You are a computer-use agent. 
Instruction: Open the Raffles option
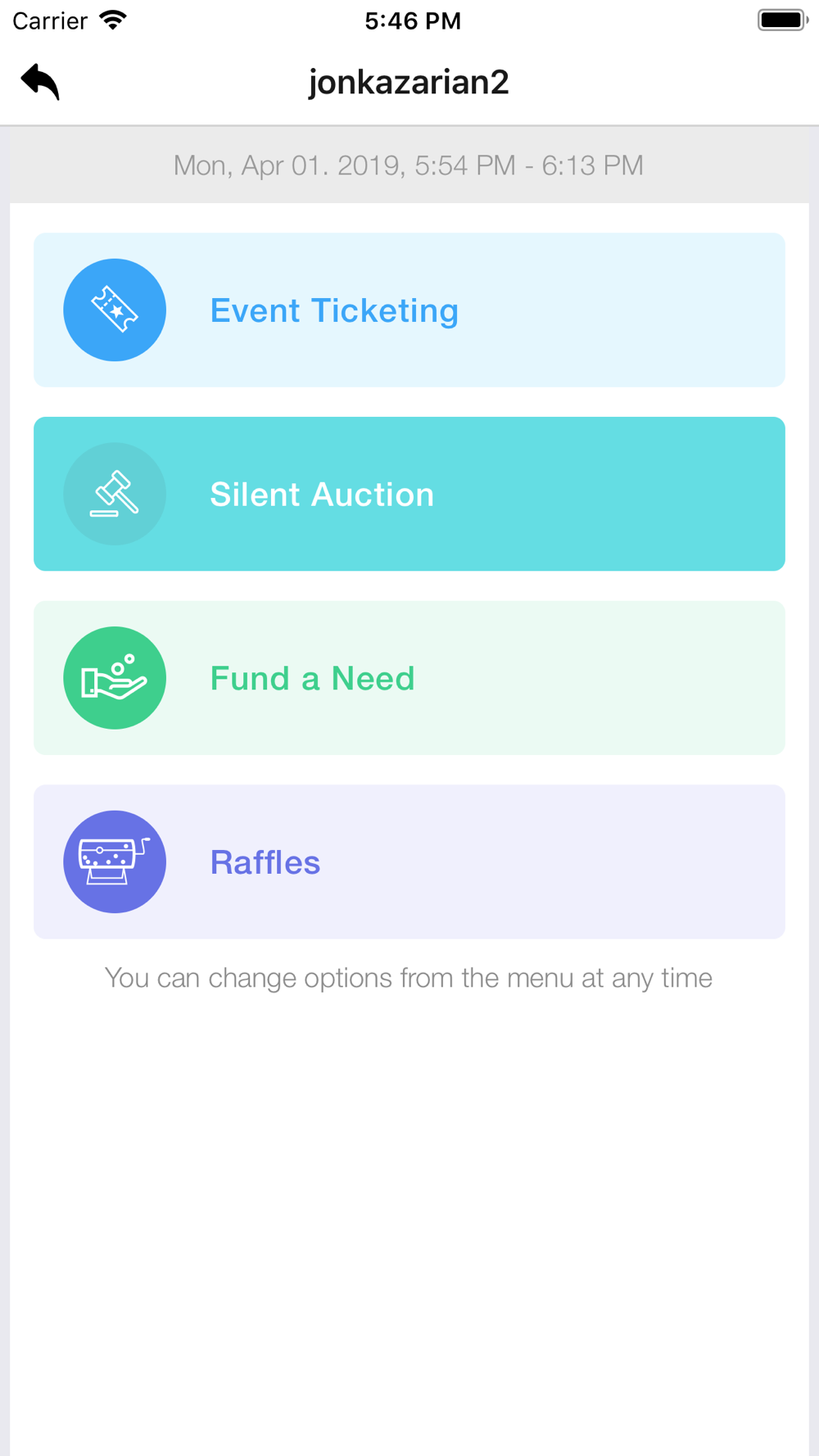click(409, 861)
